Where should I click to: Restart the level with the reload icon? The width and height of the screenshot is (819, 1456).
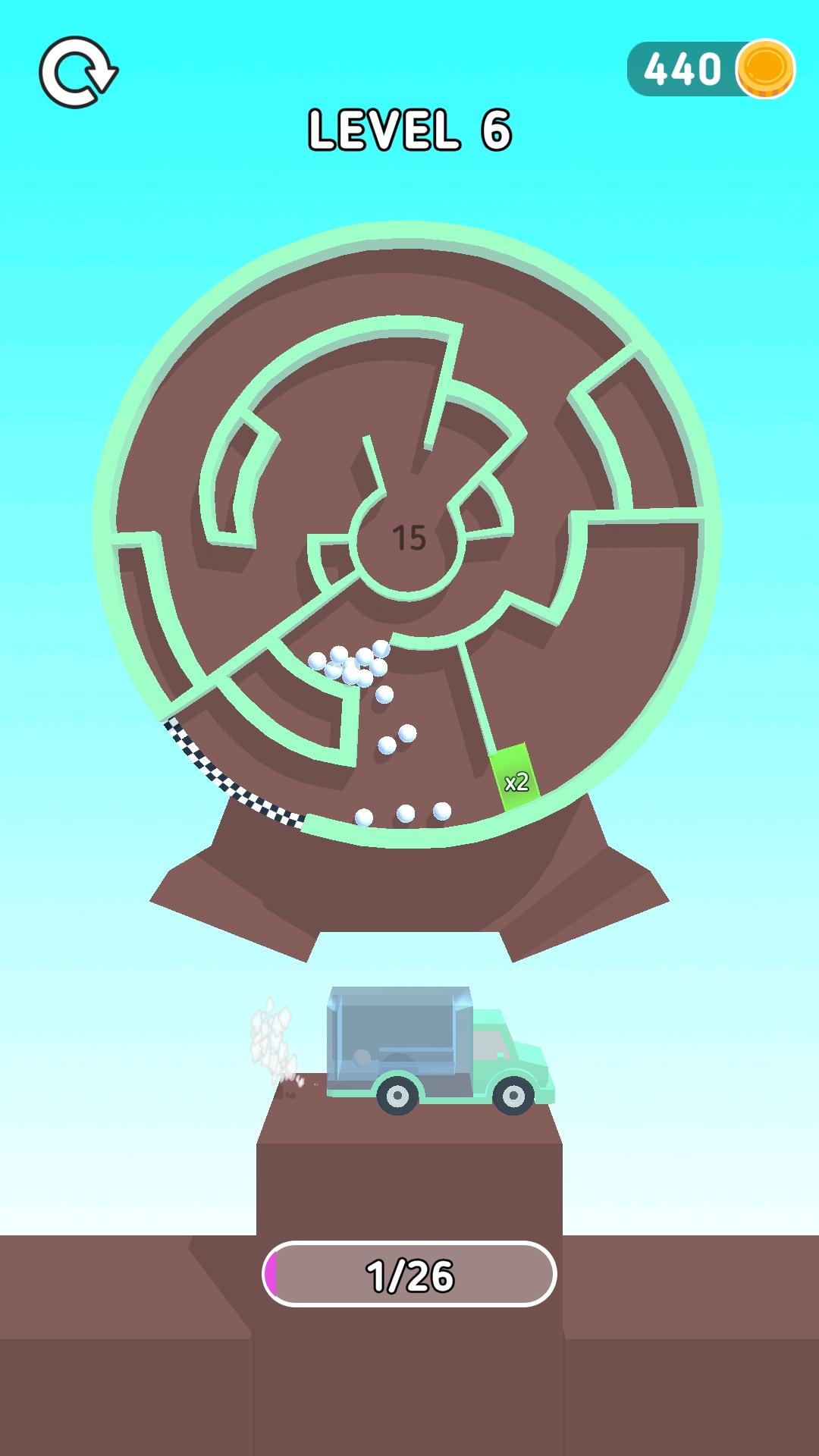(78, 72)
